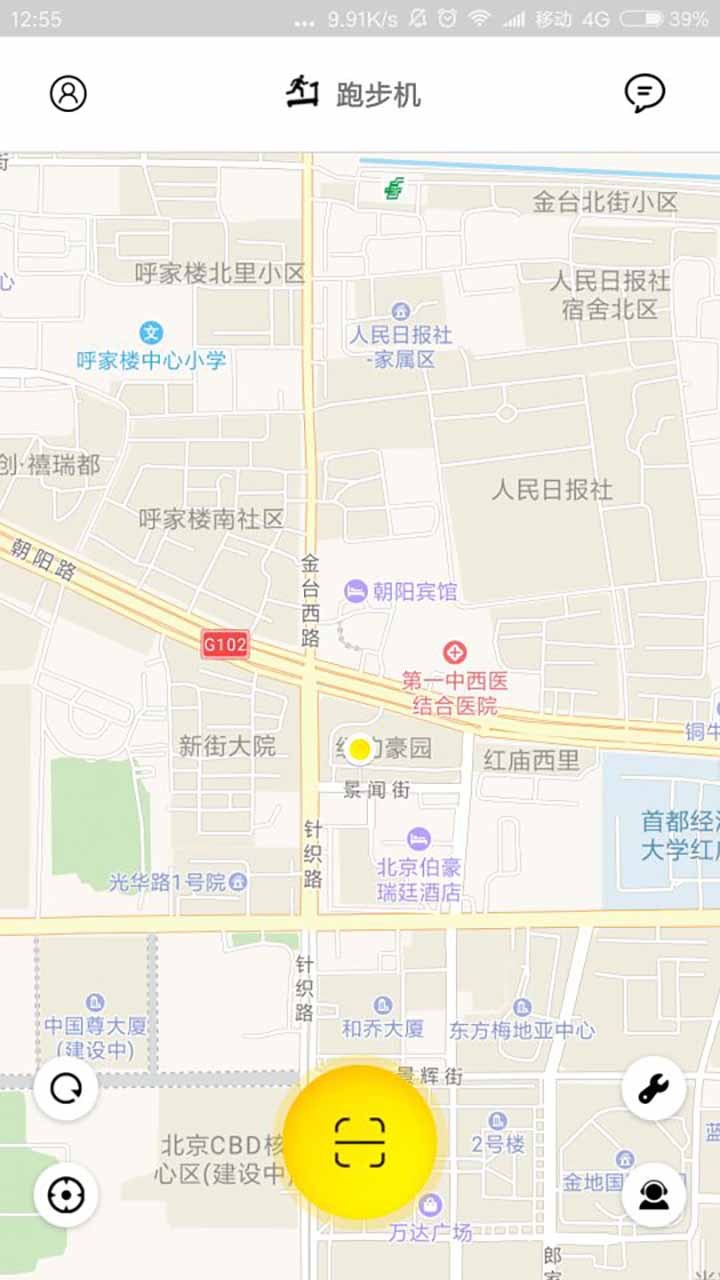Open the messages chat bubble
Screen dimensions: 720x1280
(644, 93)
